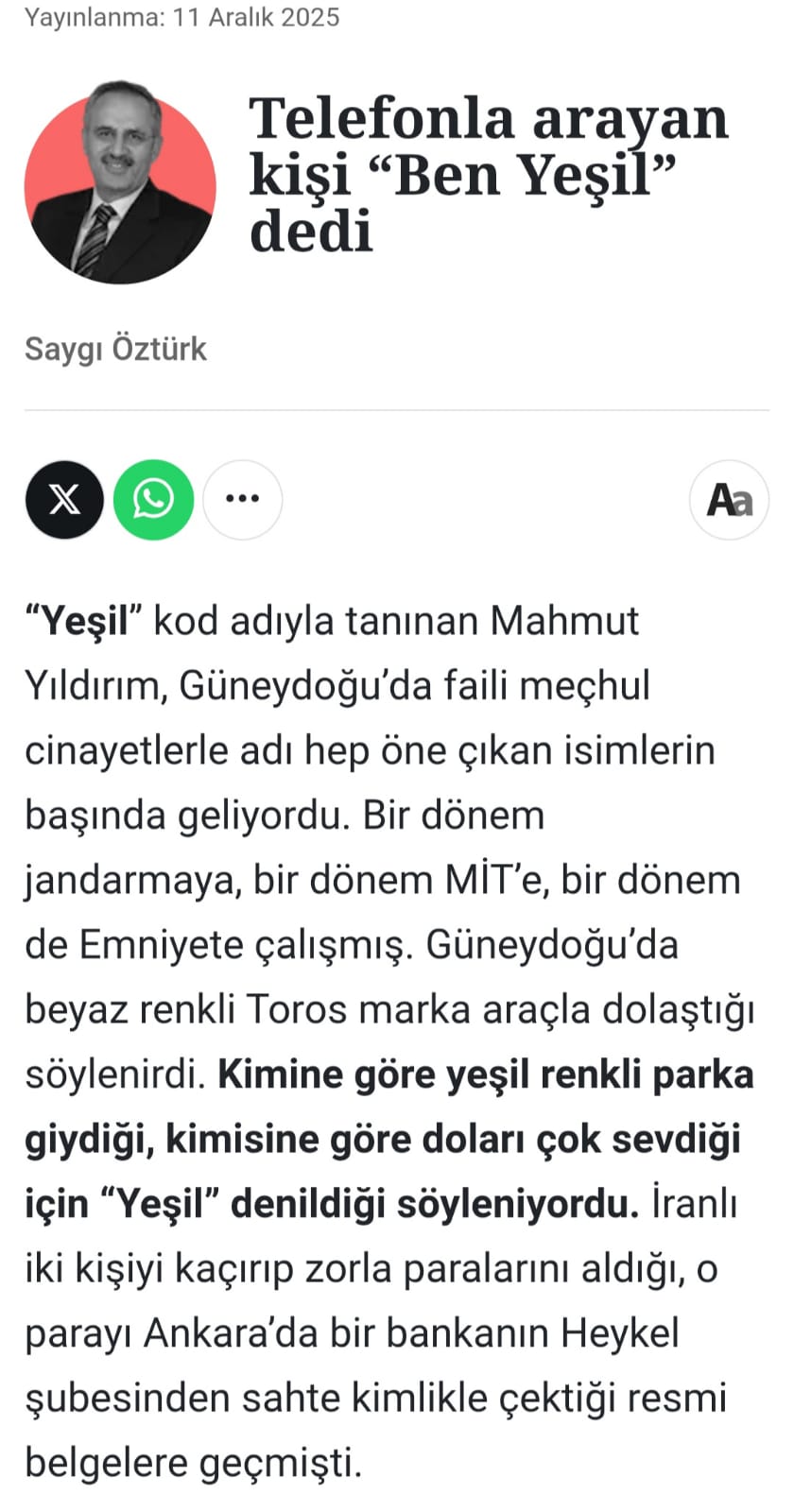
Task: Share article on X
Action: [x=64, y=499]
